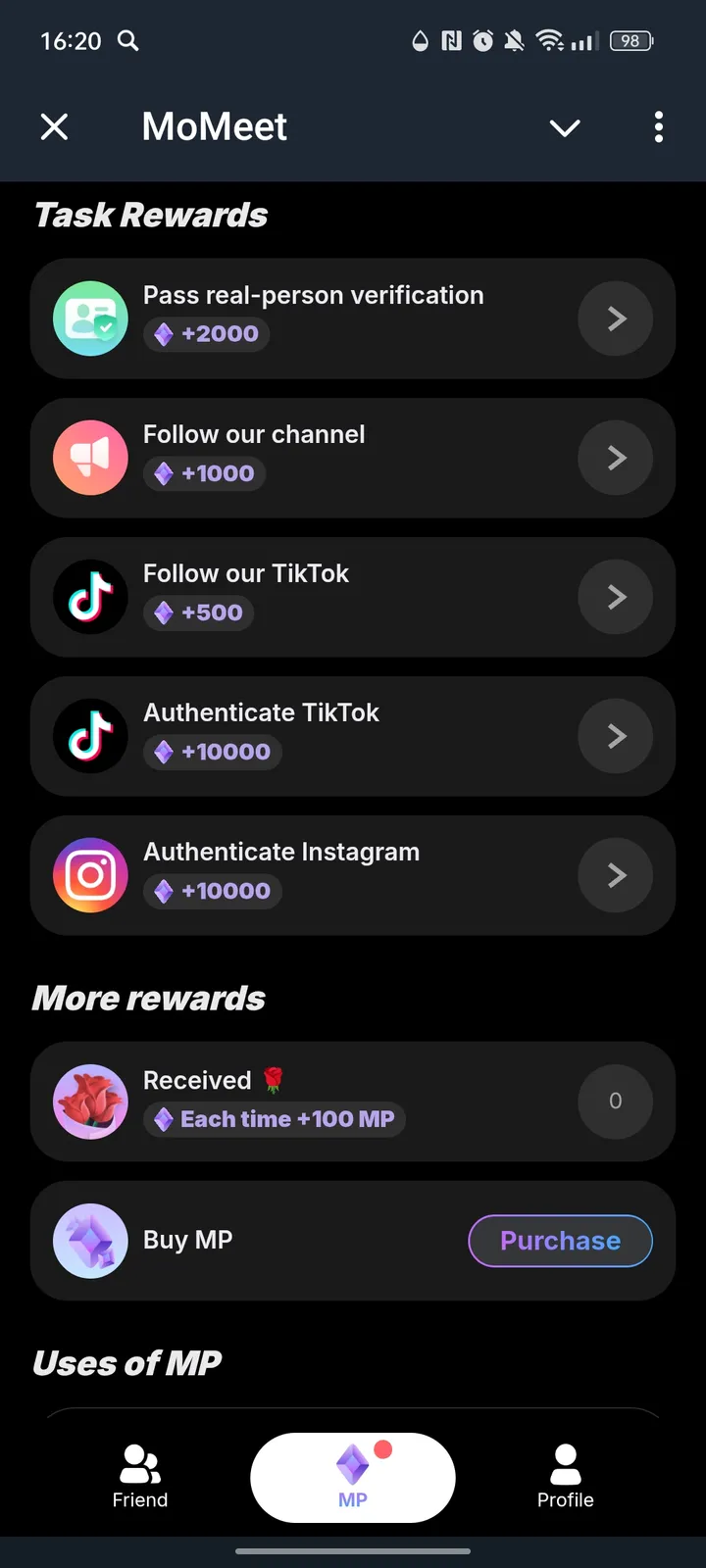The height and width of the screenshot is (1568, 706).
Task: Tap the TikTok icon next to Follow our TikTok
Action: tap(90, 597)
